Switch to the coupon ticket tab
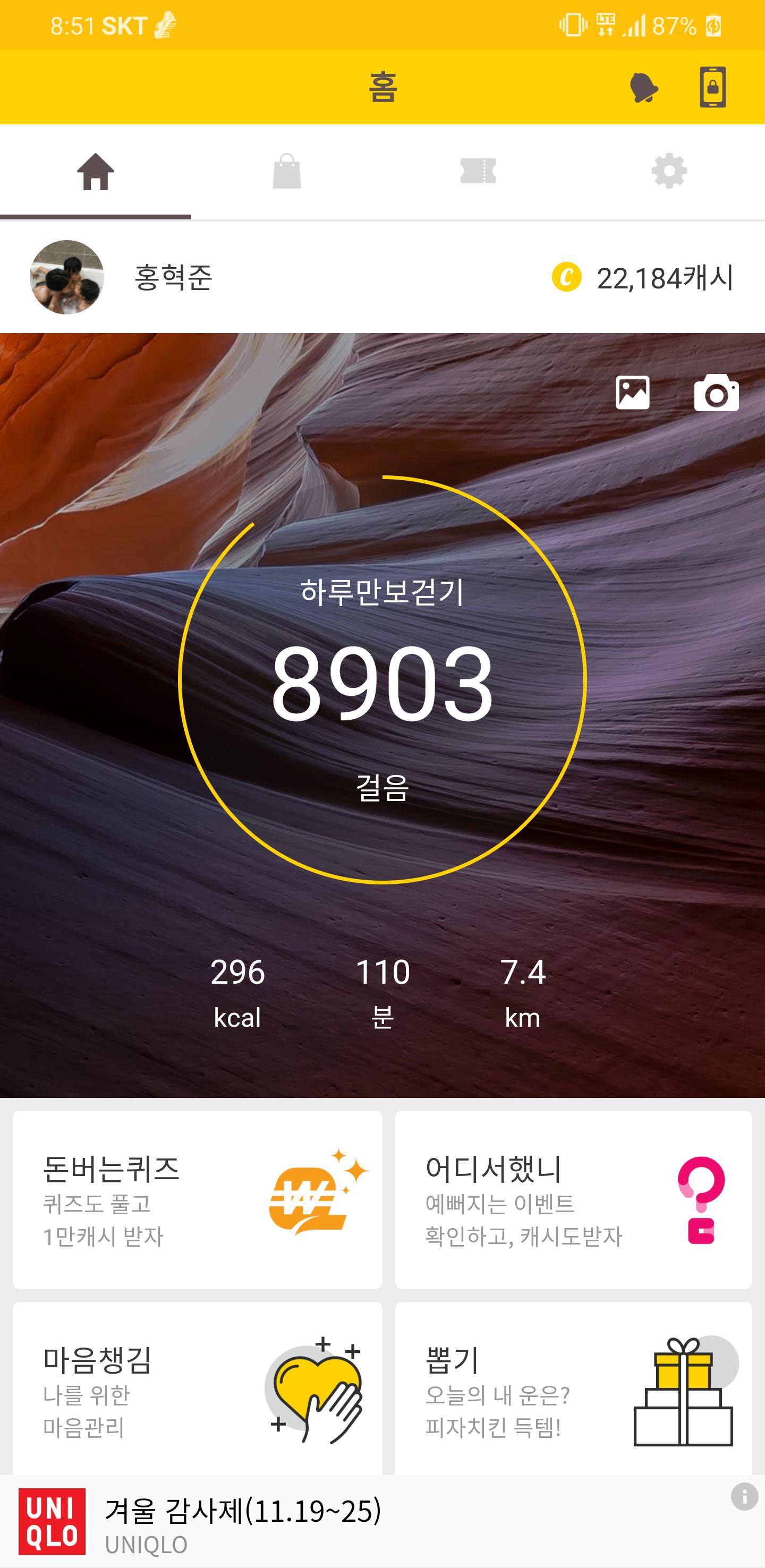Screen dimensions: 765x1568 478,171
